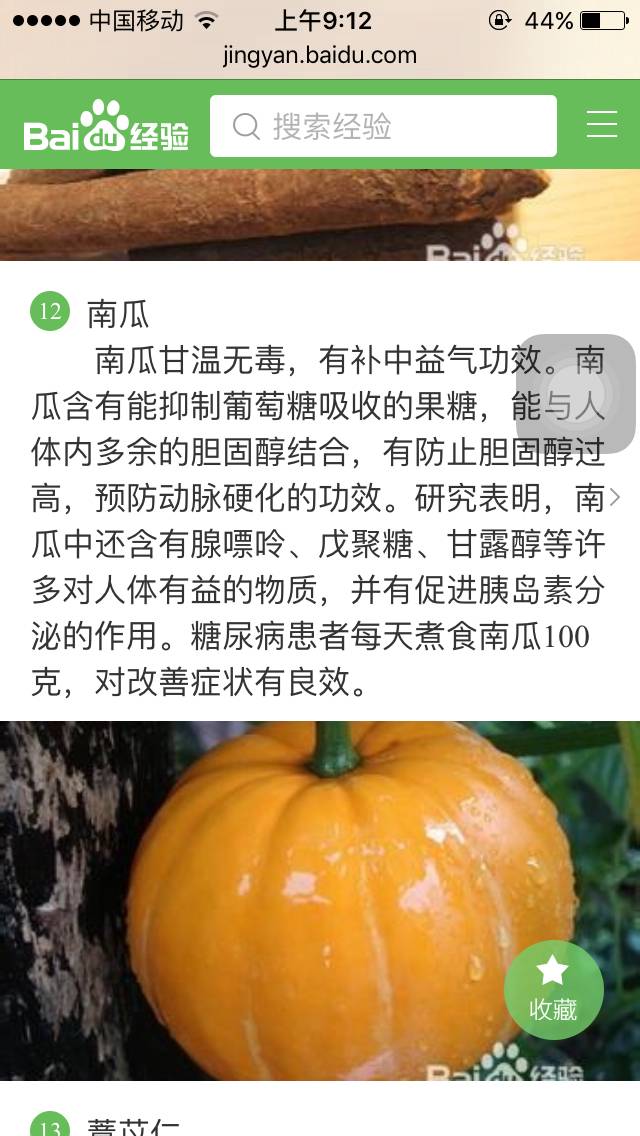Tap the jingyan.baidu.com address bar

(x=320, y=56)
